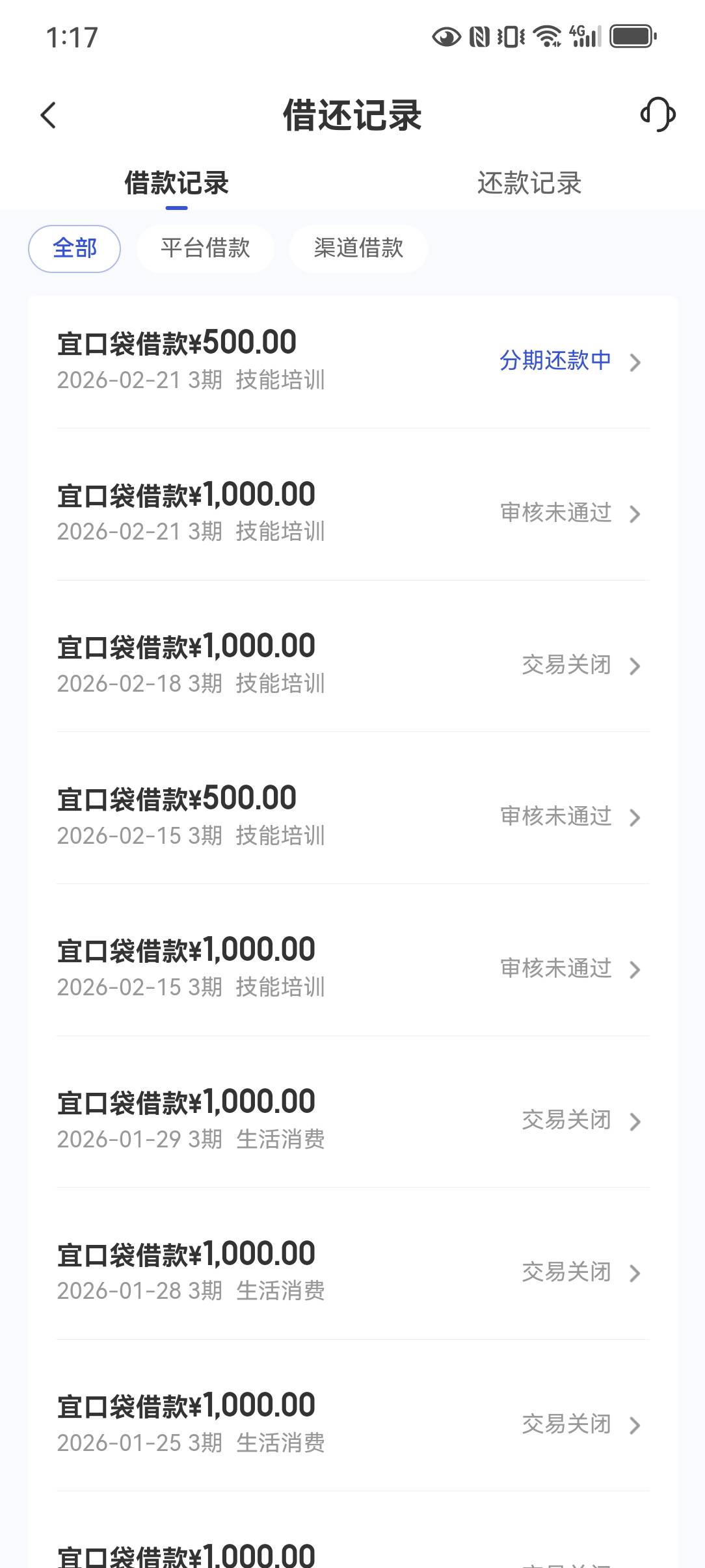The image size is (705, 1568).
Task: Select the 全部 filter chip
Action: click(75, 248)
